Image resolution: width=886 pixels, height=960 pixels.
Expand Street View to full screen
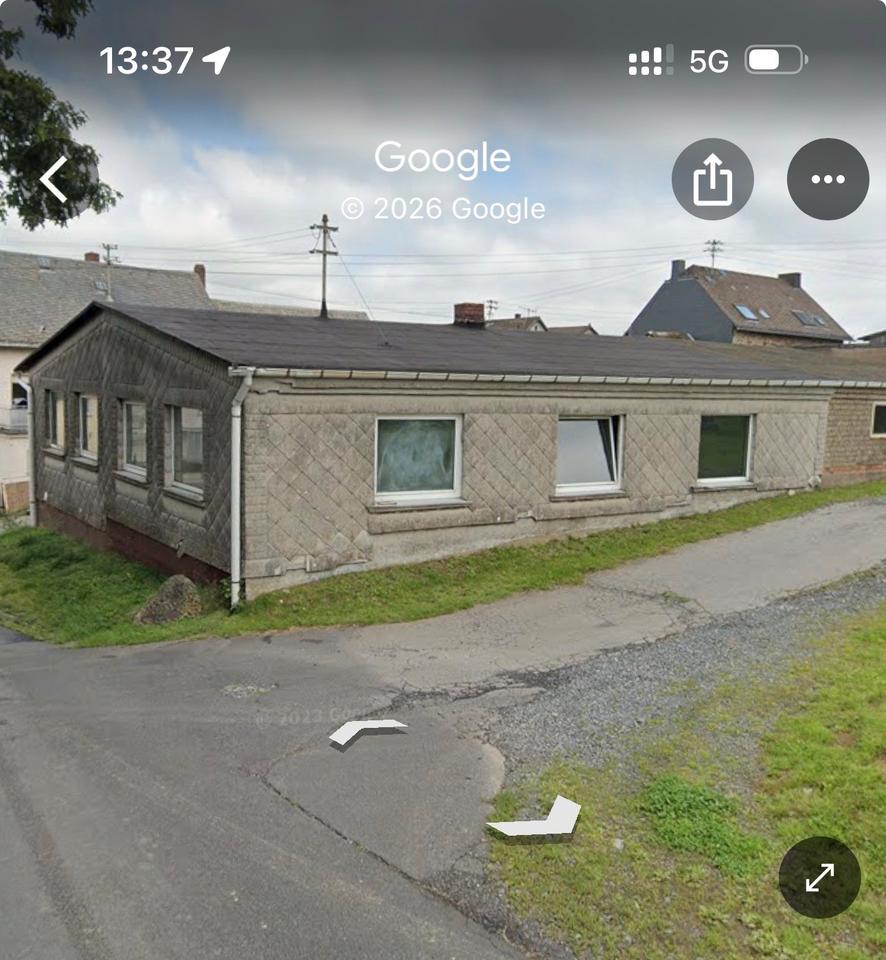coord(819,877)
